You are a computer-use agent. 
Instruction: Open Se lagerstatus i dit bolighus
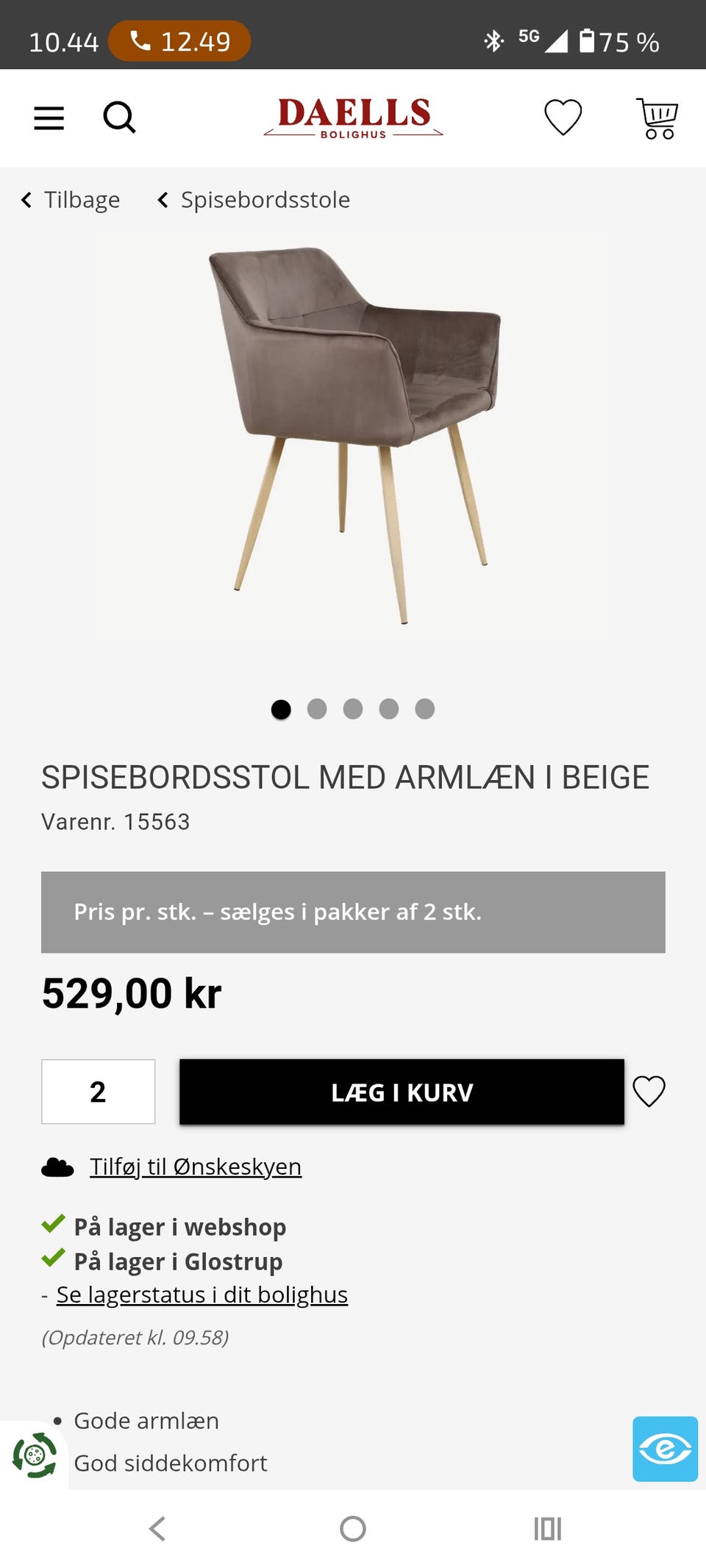202,1295
